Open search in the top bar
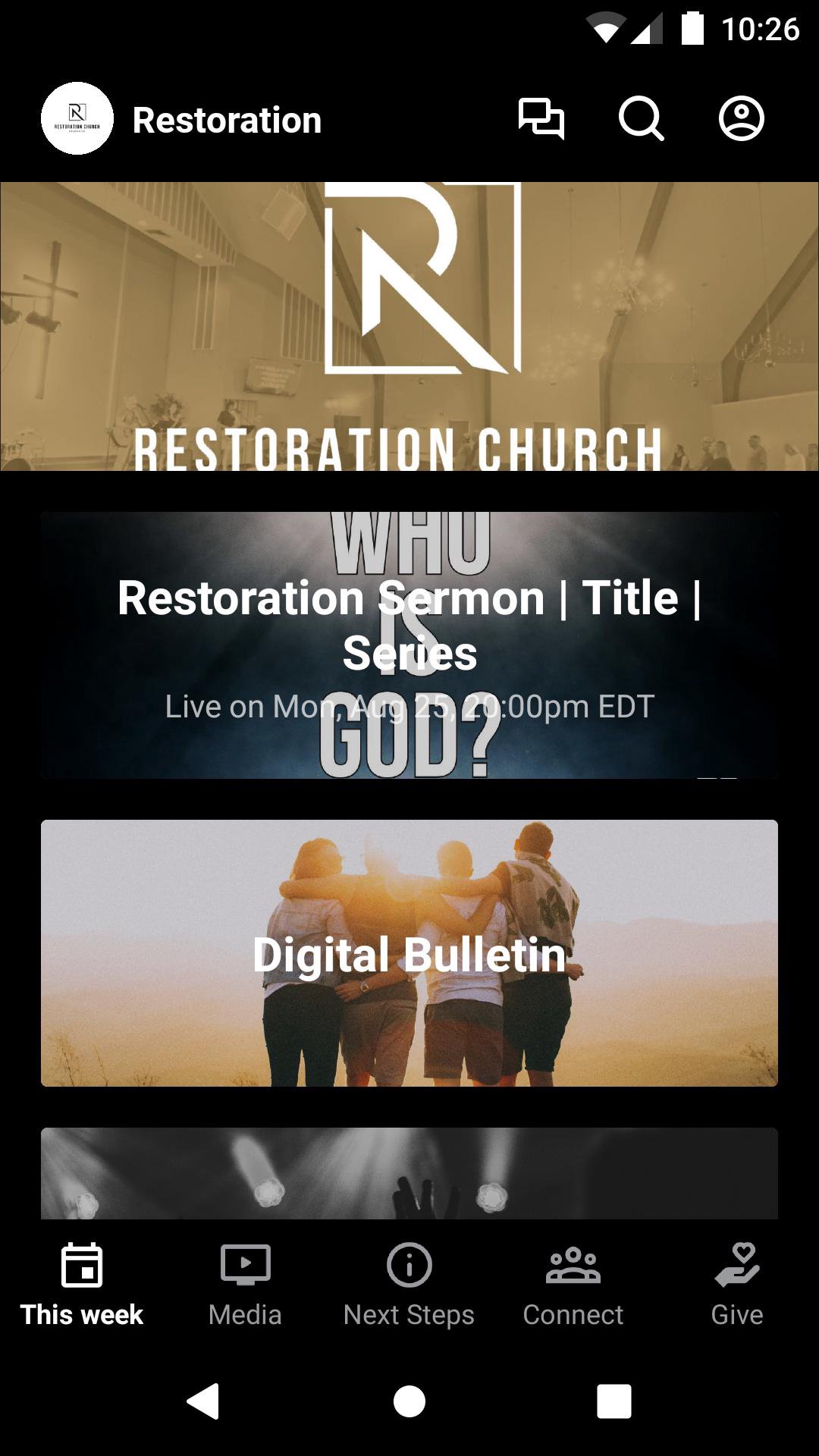 [641, 119]
